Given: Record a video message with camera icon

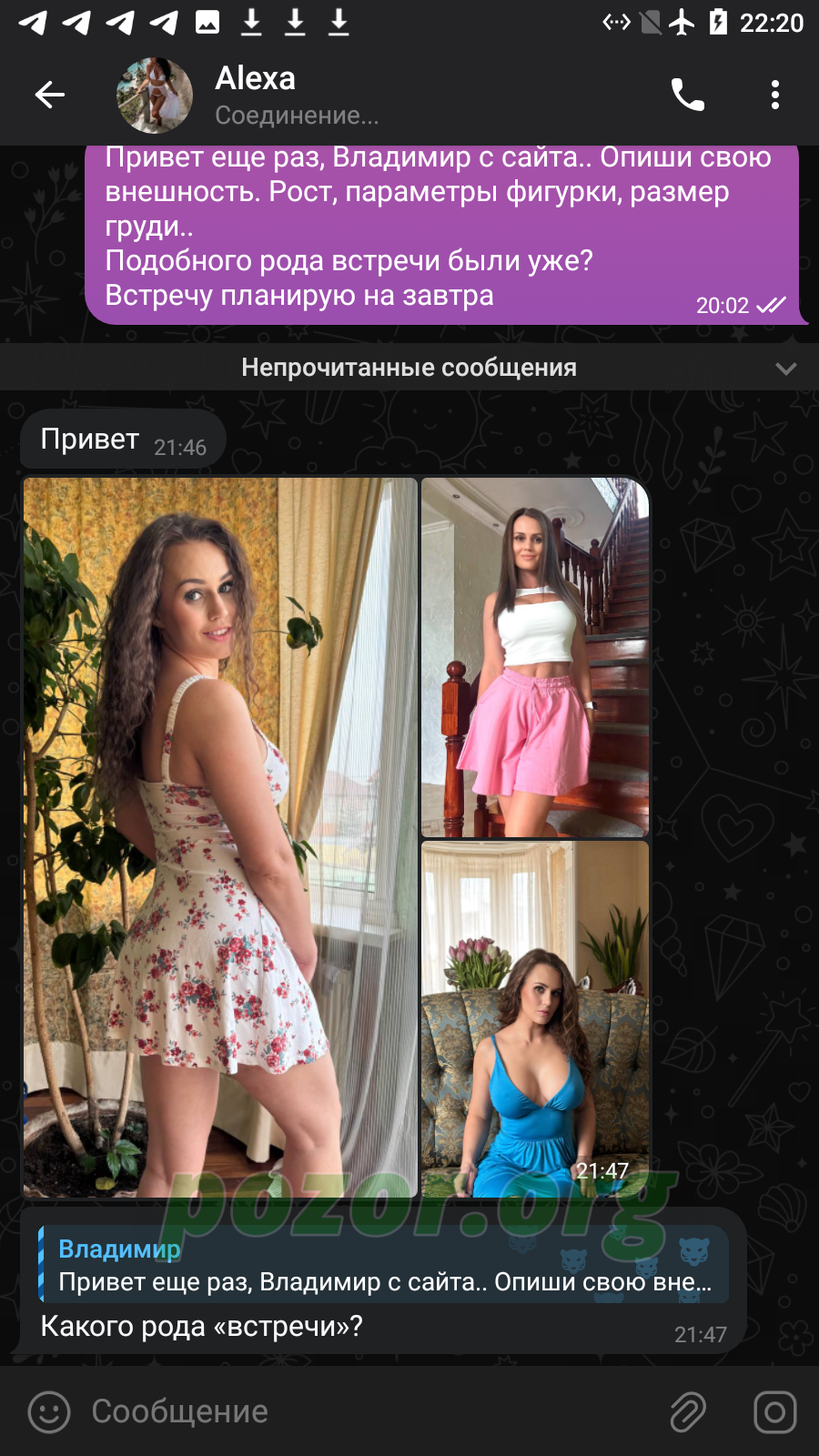Looking at the screenshot, I should point(775,1412).
